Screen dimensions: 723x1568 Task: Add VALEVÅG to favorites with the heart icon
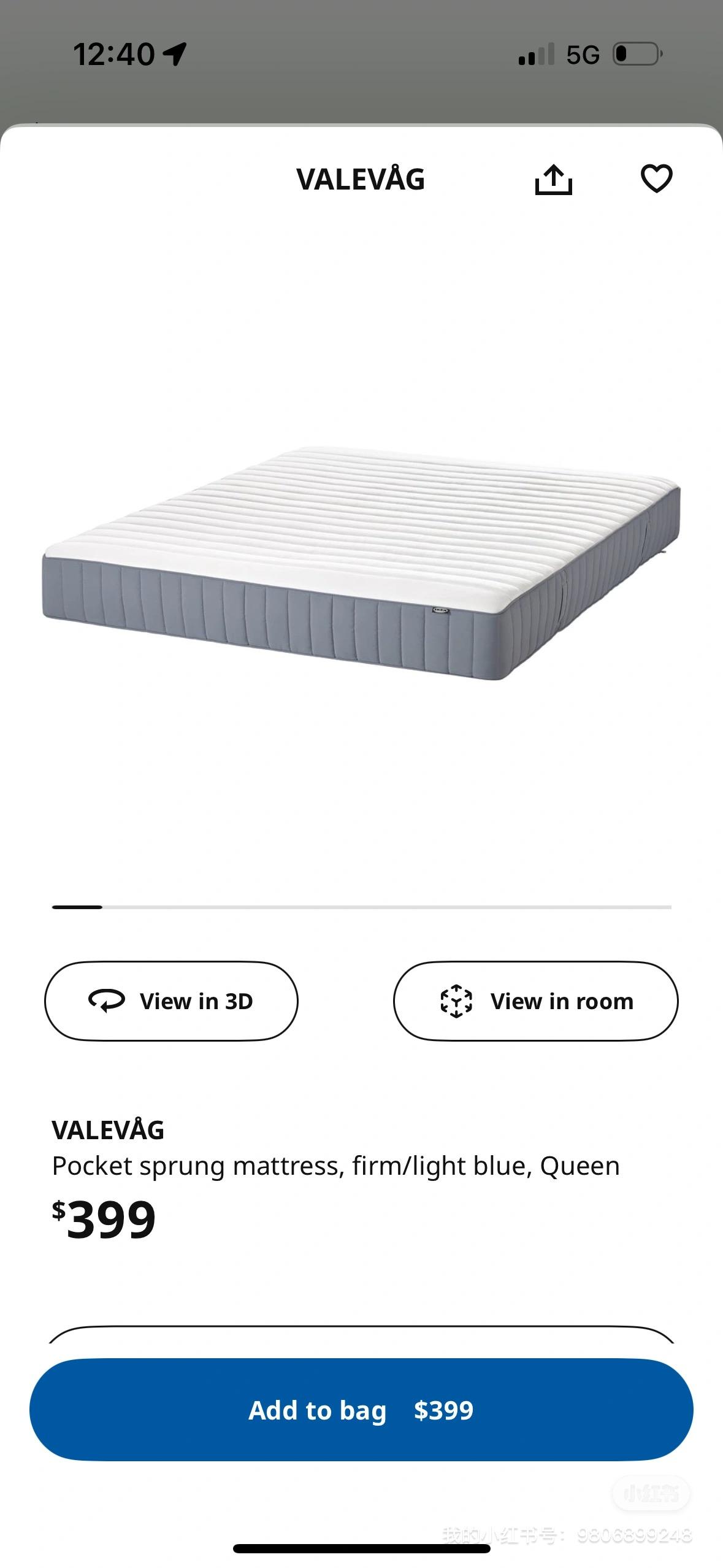(x=656, y=179)
